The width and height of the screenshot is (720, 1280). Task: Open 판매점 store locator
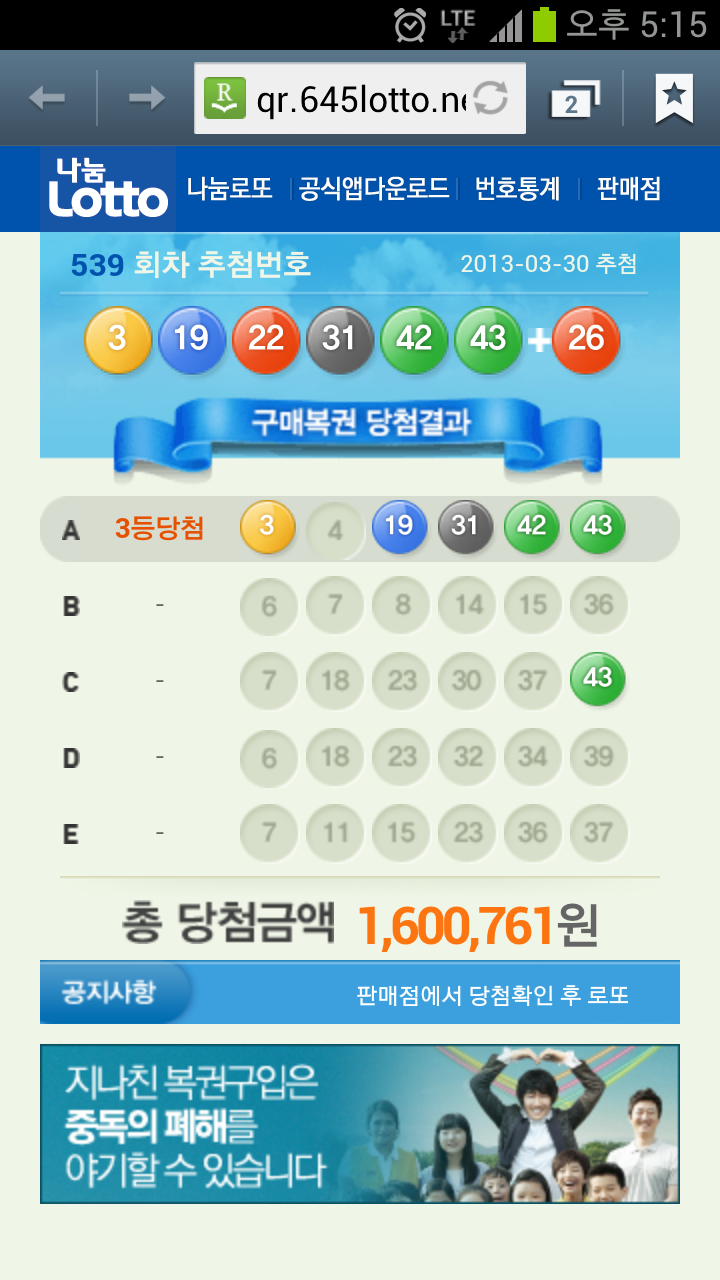point(629,189)
